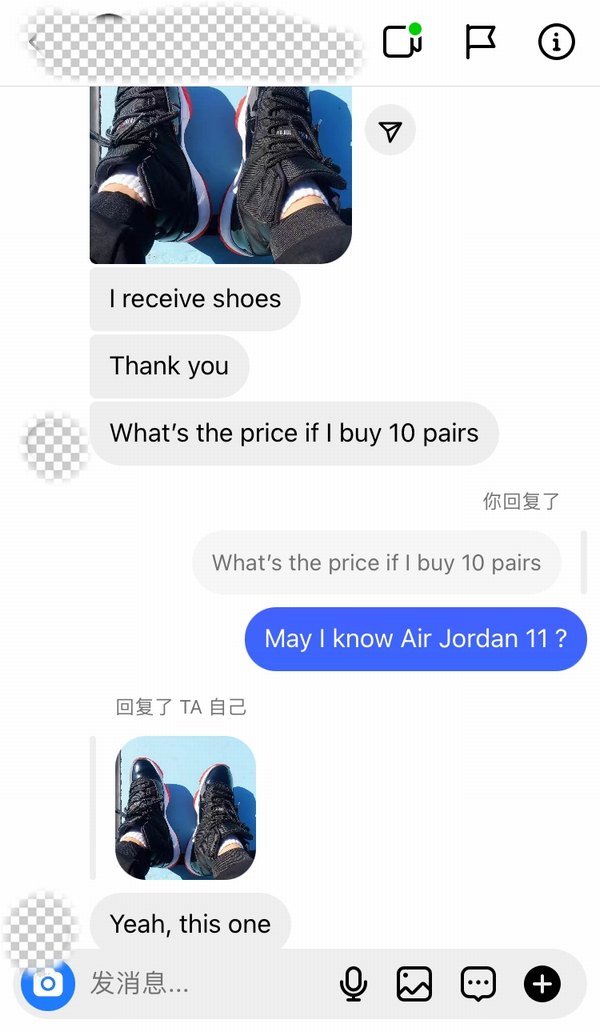Open the camera in message bar
This screenshot has width=600, height=1032.
(48, 984)
